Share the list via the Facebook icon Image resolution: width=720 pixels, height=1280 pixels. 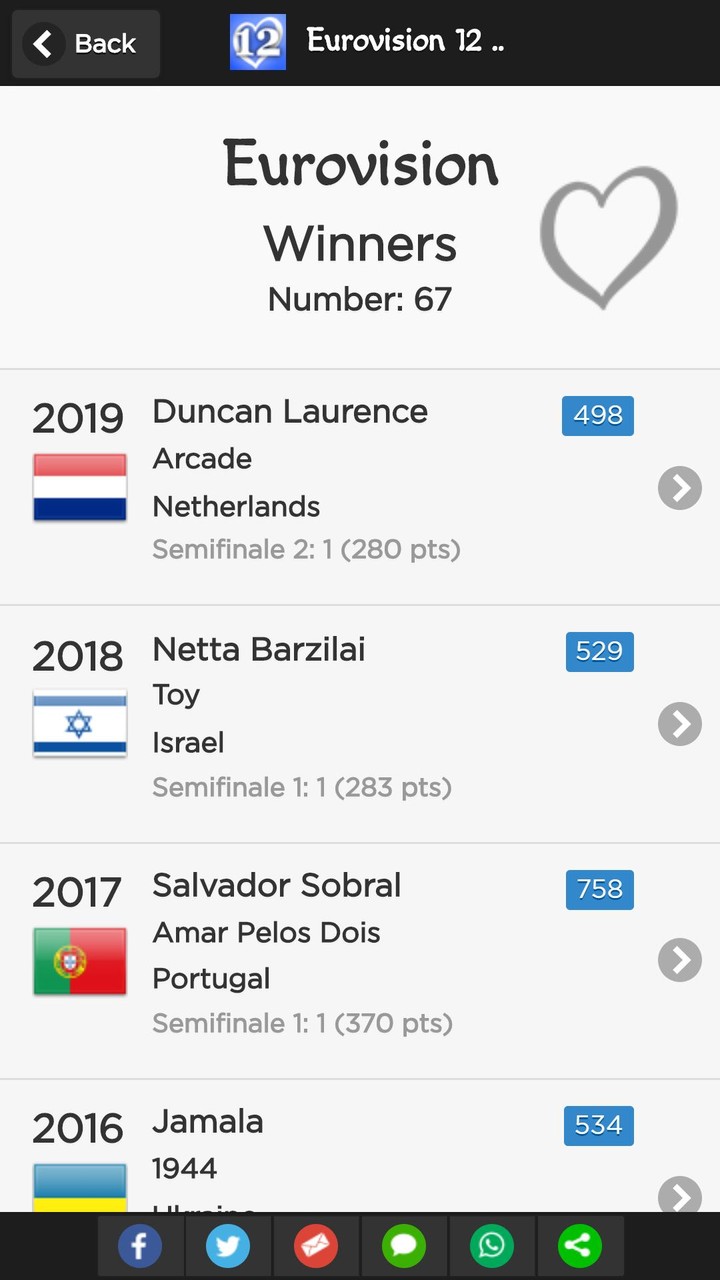pos(139,1246)
